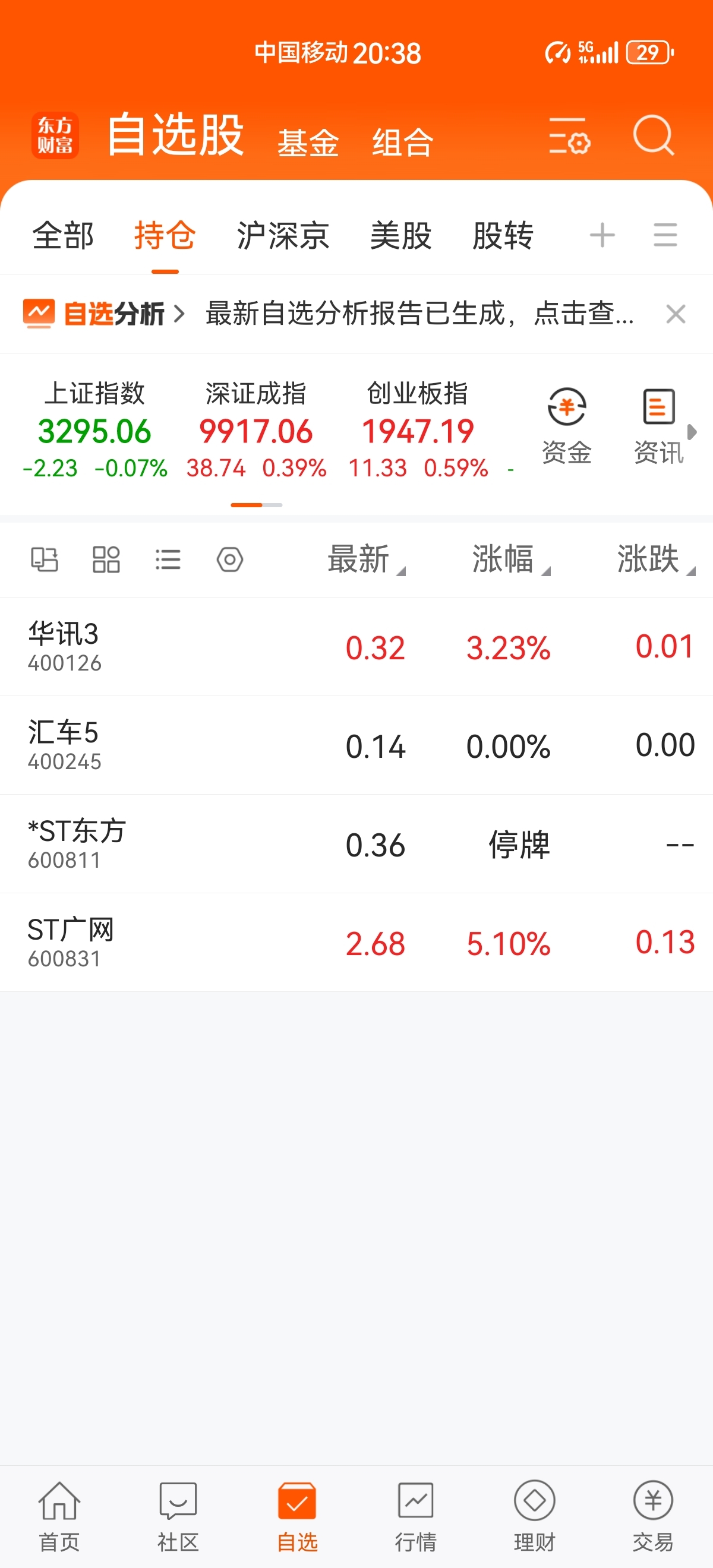
Task: Open 资讯 news shortcut
Action: point(659,426)
